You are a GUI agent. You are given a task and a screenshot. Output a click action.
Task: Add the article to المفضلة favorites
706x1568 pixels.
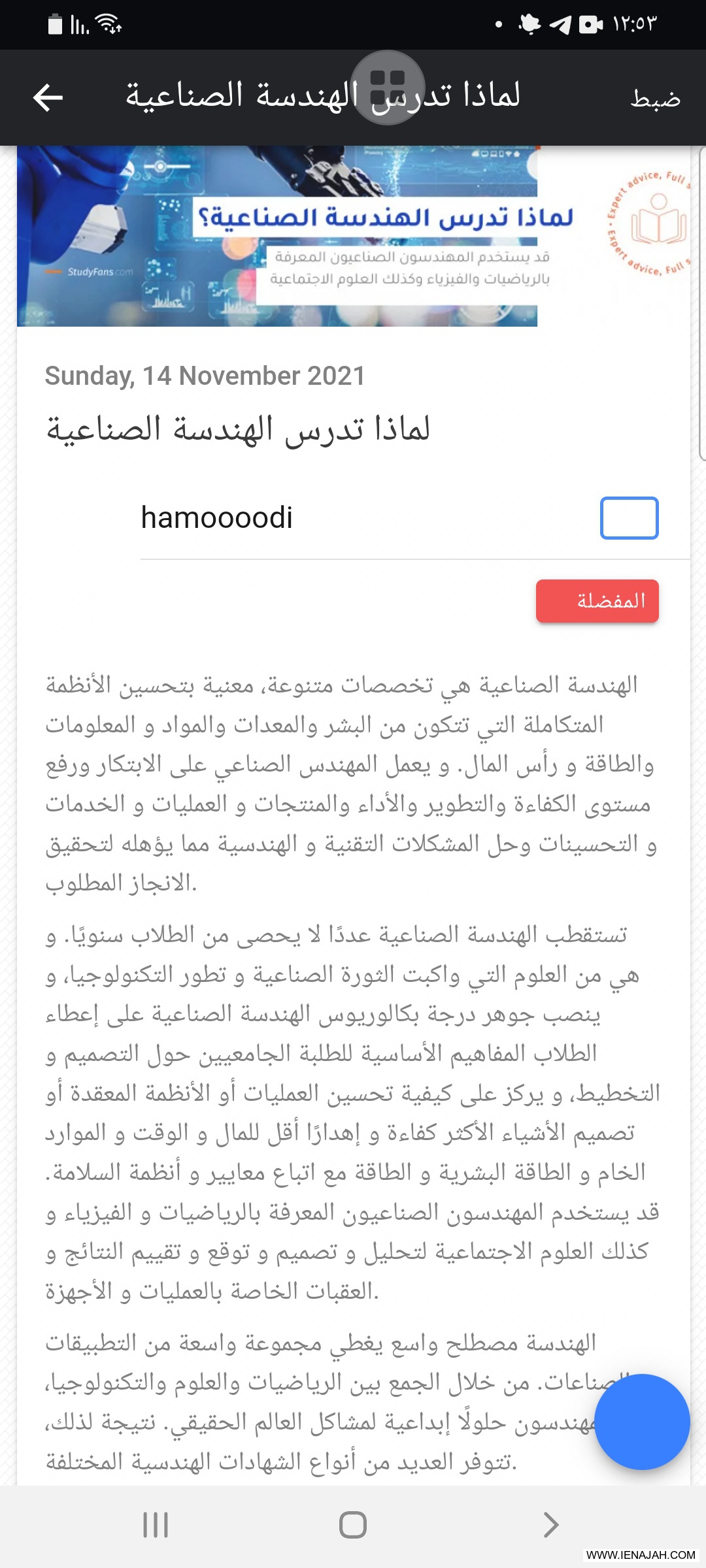[x=597, y=601]
